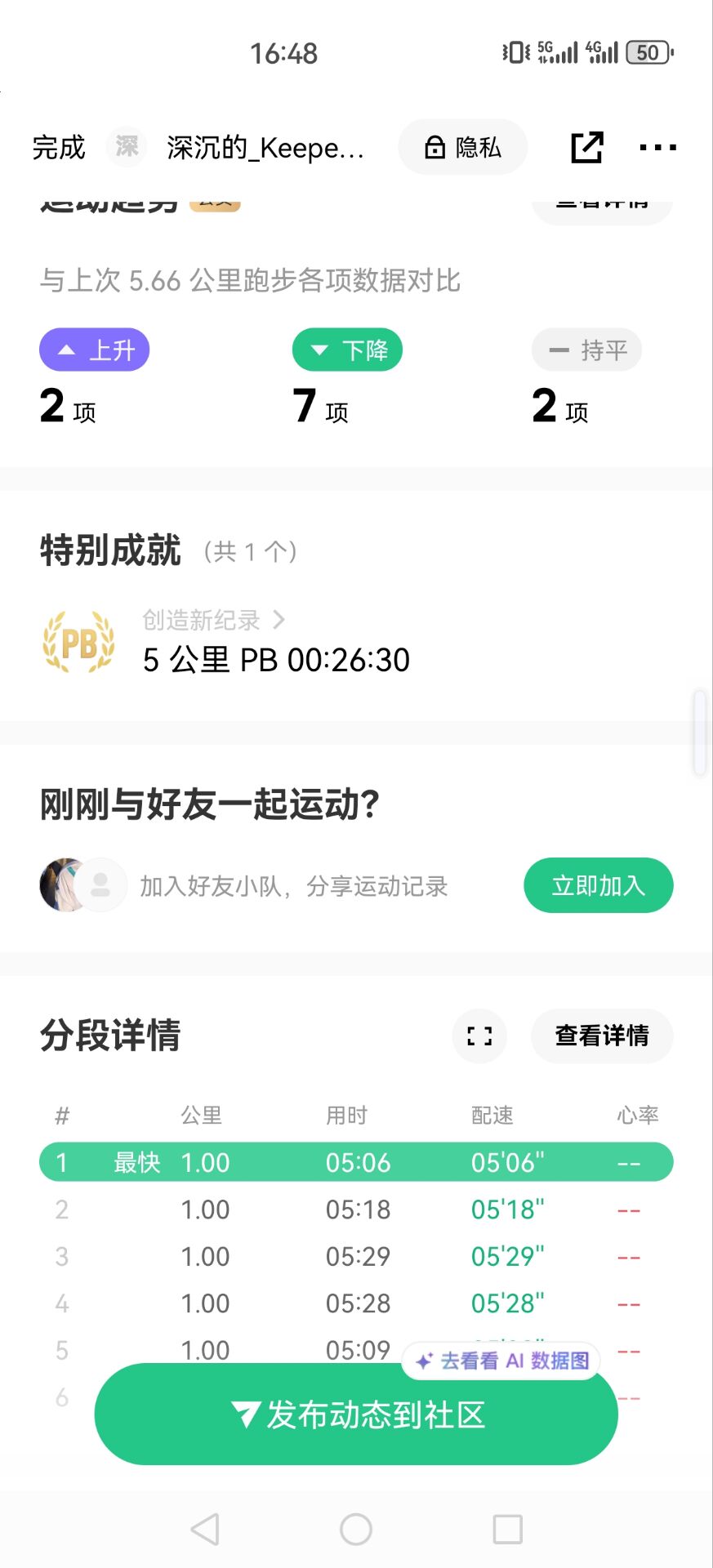Go back with system back button

205,1529
